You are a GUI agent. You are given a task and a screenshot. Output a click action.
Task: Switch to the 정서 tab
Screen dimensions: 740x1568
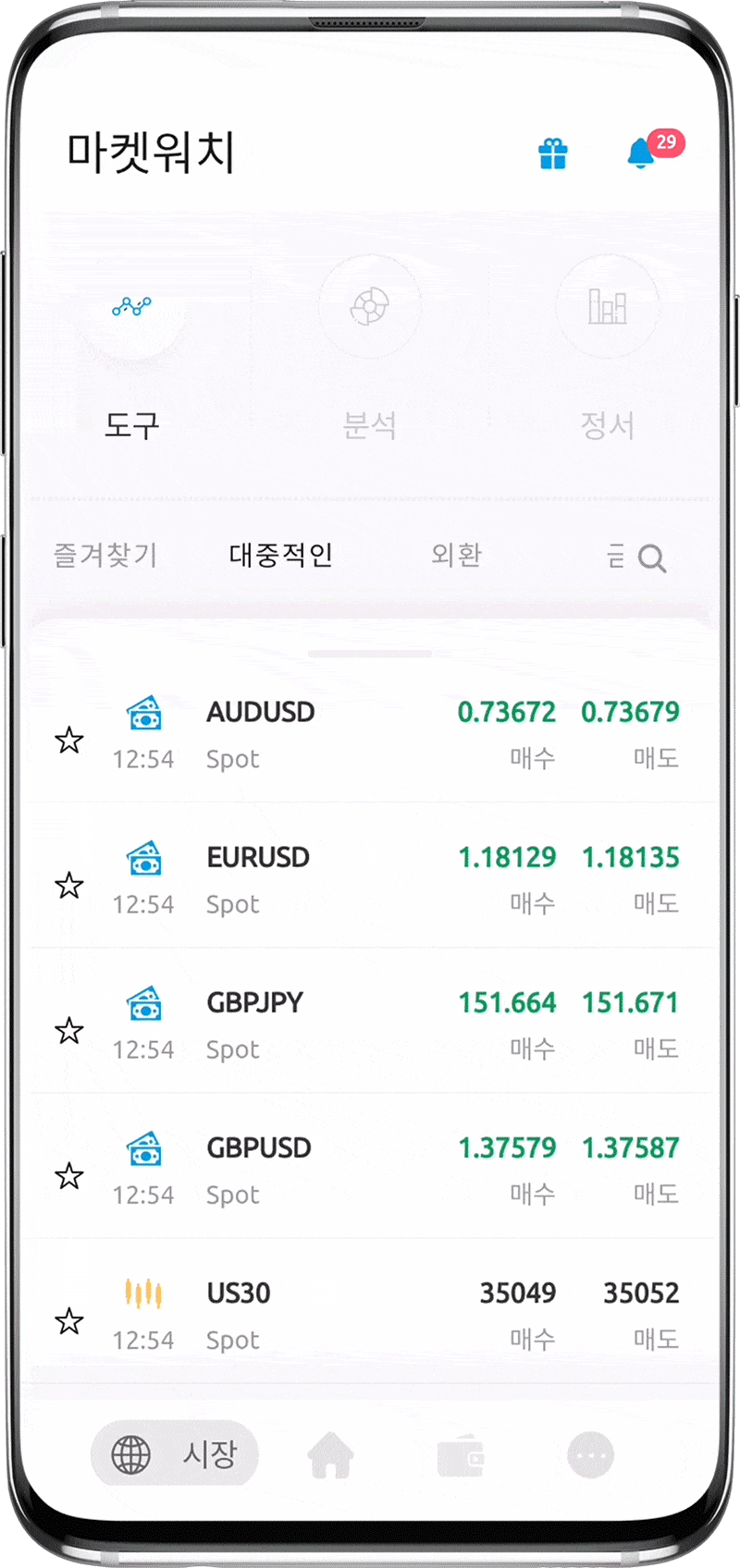pyautogui.click(x=607, y=351)
